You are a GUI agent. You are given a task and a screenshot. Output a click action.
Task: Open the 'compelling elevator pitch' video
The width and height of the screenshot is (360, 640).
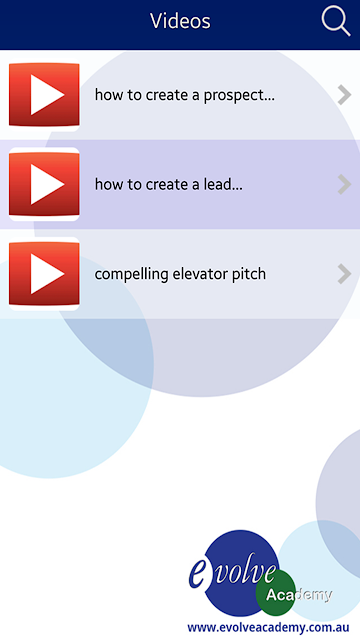point(180,274)
